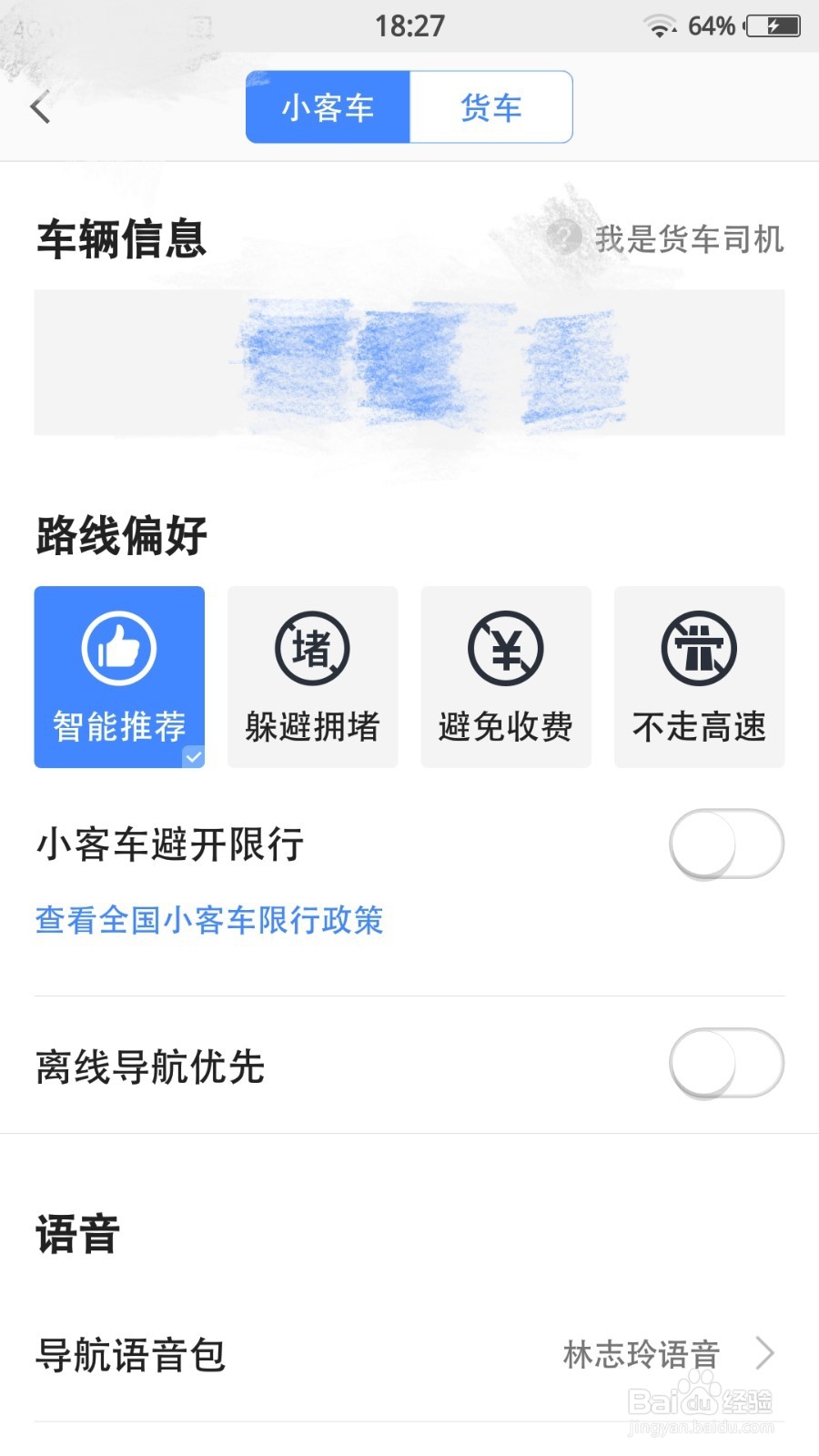Select the 躲避拥堵 traffic avoidance icon
Screen dimensions: 819x1456
312,649
